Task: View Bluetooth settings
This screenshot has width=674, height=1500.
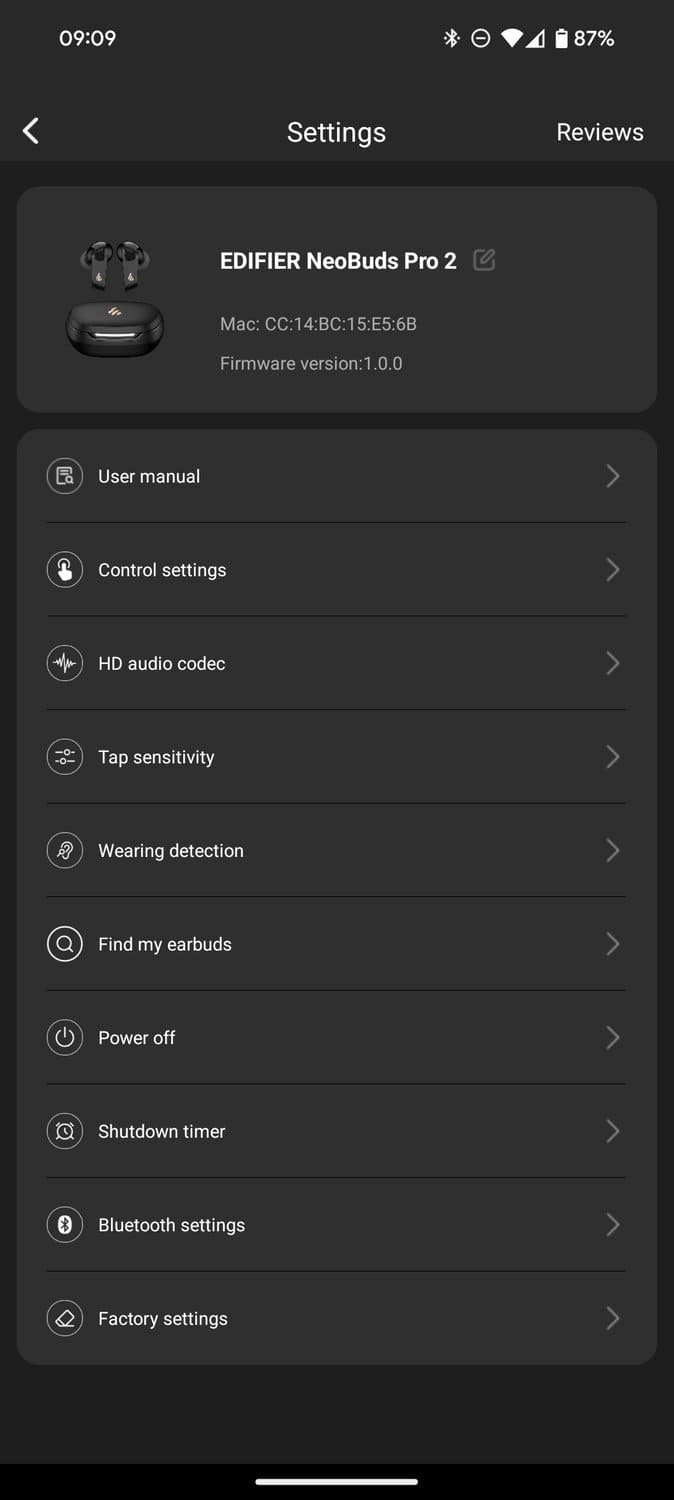Action: [336, 1225]
